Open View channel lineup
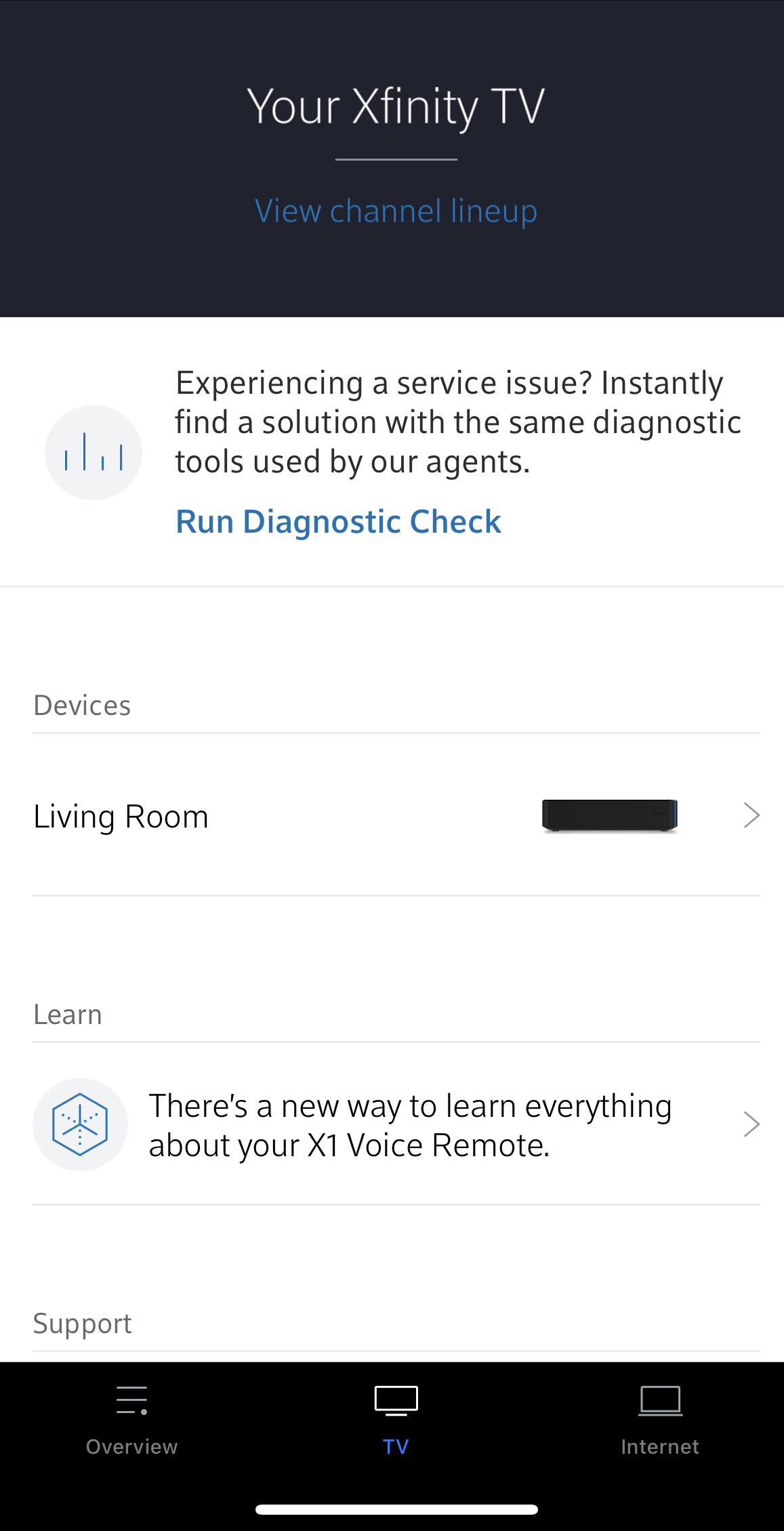Screen dimensions: 784x1531 click(396, 210)
